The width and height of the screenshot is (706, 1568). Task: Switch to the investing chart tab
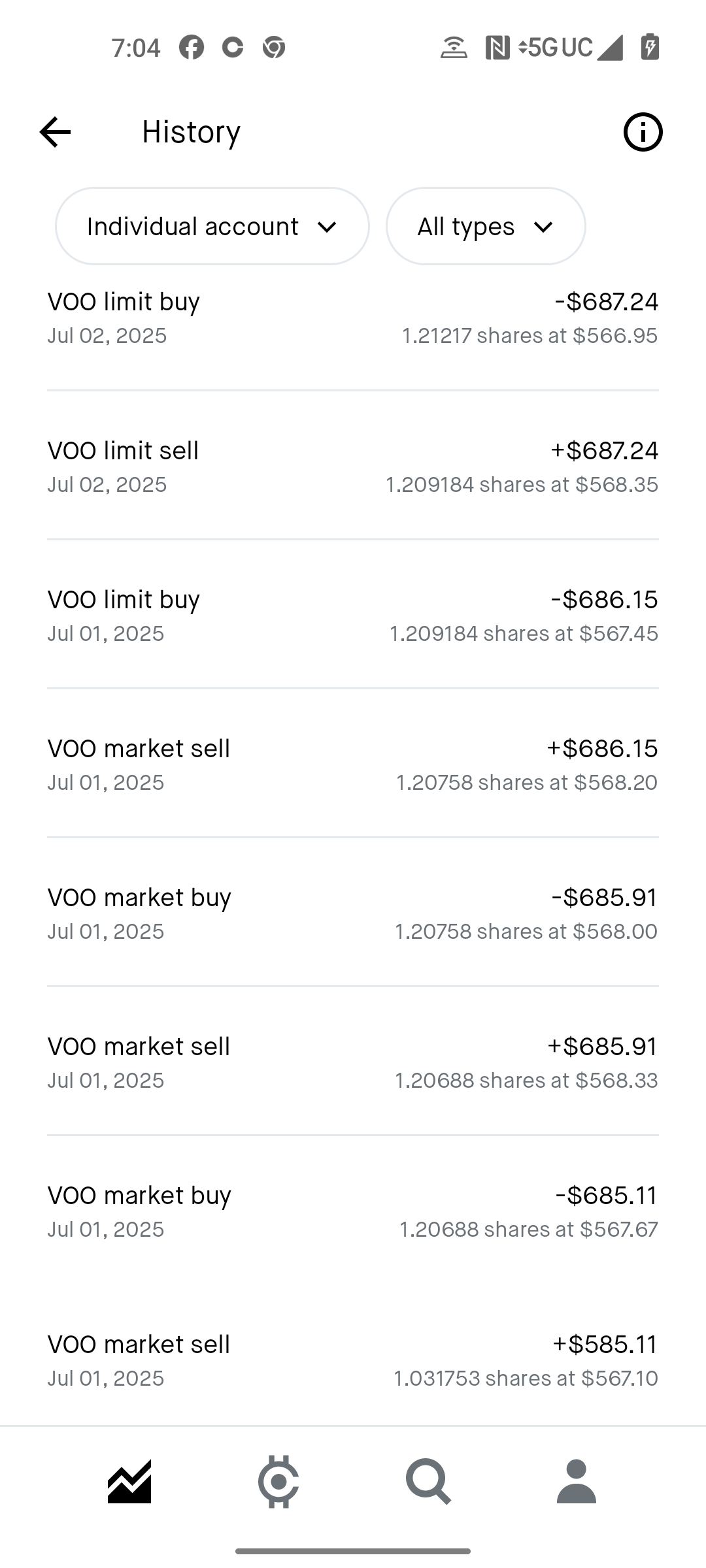coord(129,1482)
